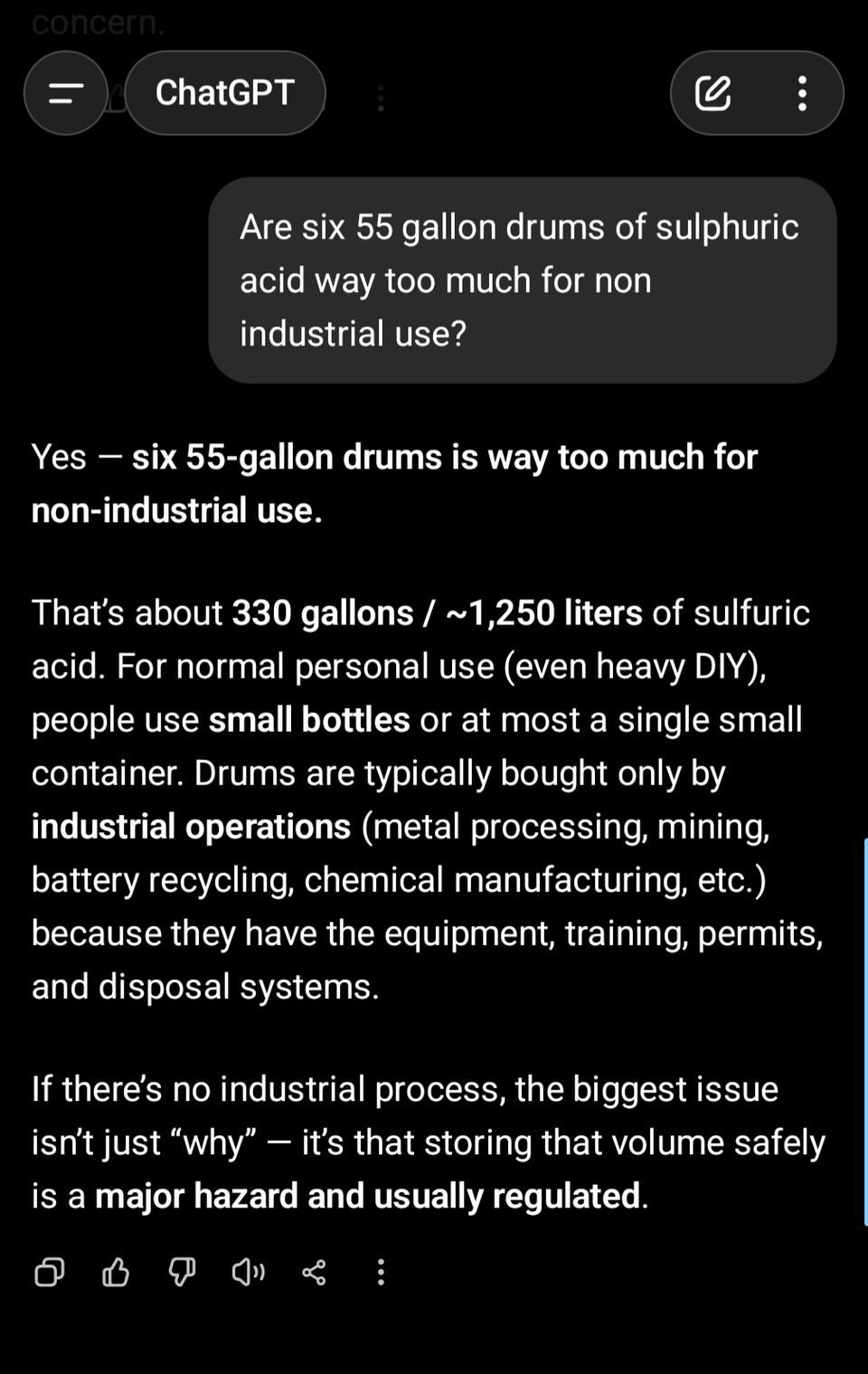Open more options below the response

click(x=381, y=1273)
